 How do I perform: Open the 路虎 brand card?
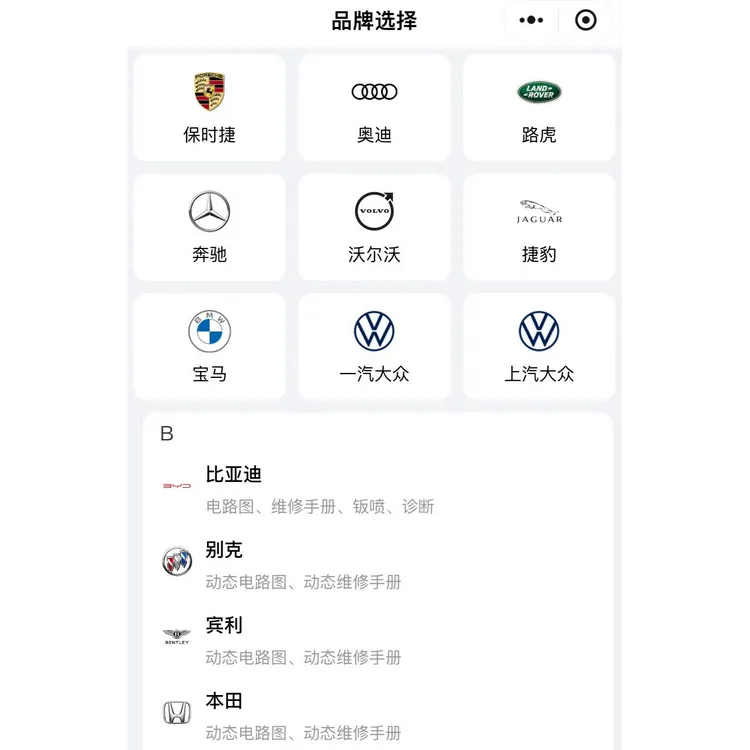point(539,108)
